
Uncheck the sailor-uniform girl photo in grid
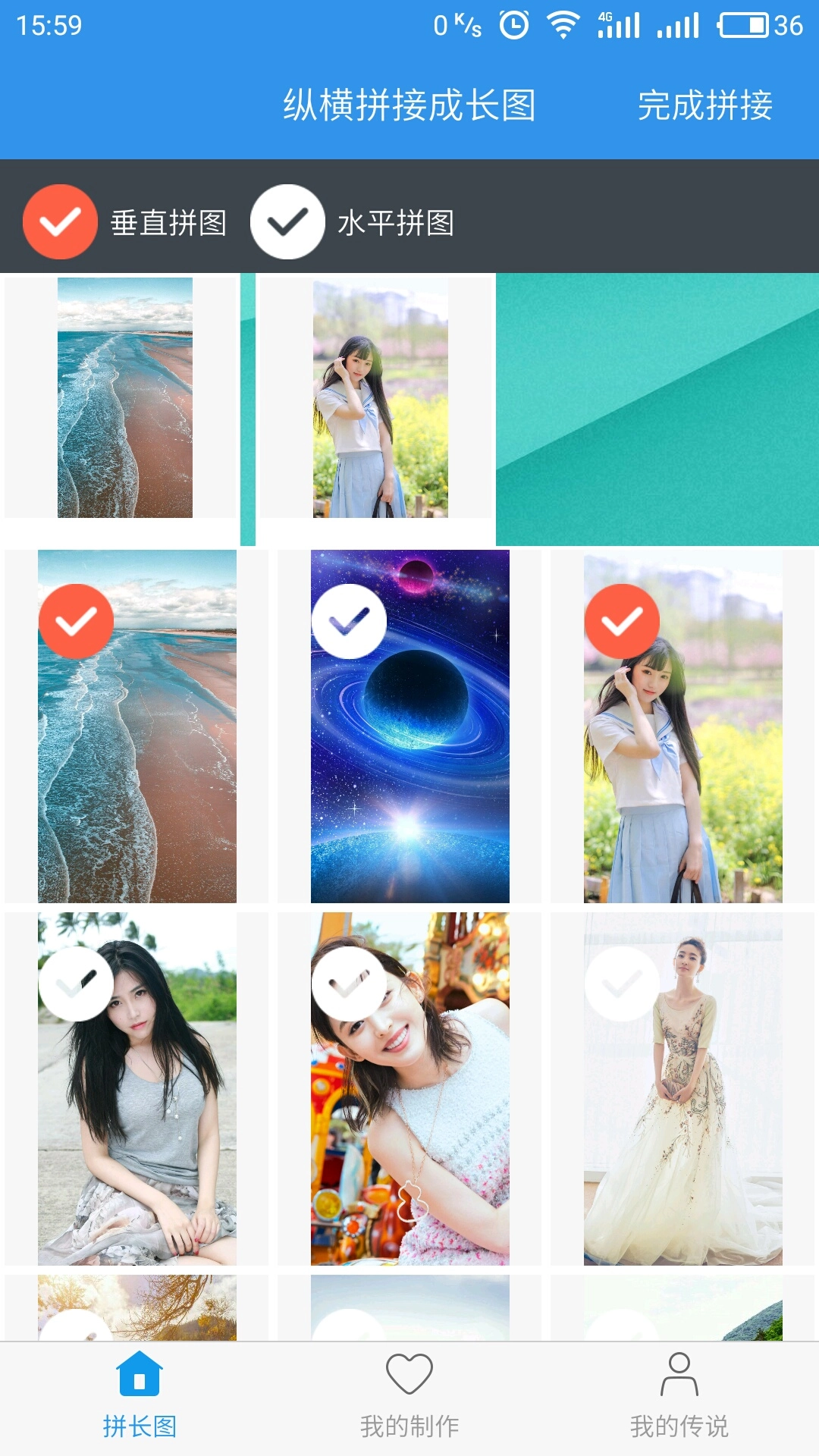[x=622, y=621]
